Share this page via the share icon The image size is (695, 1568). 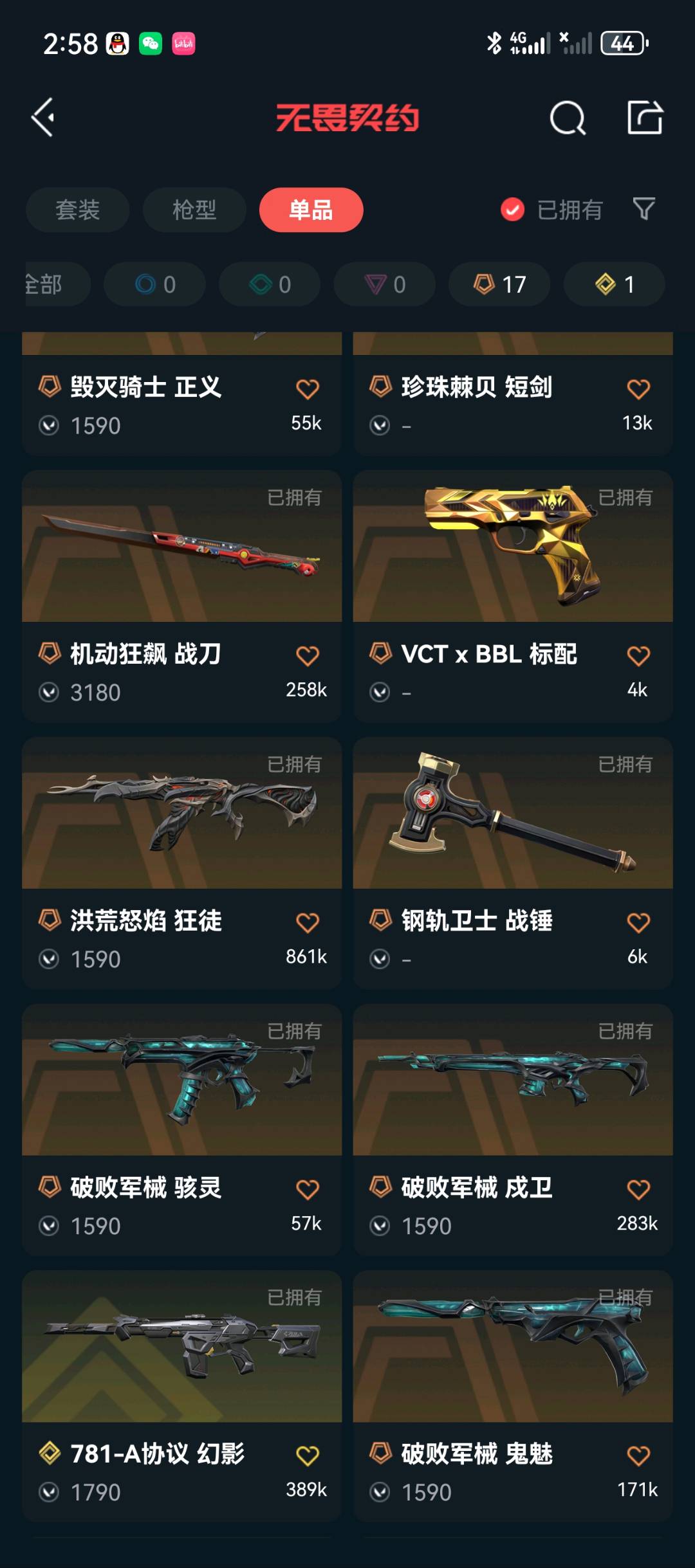tap(645, 118)
